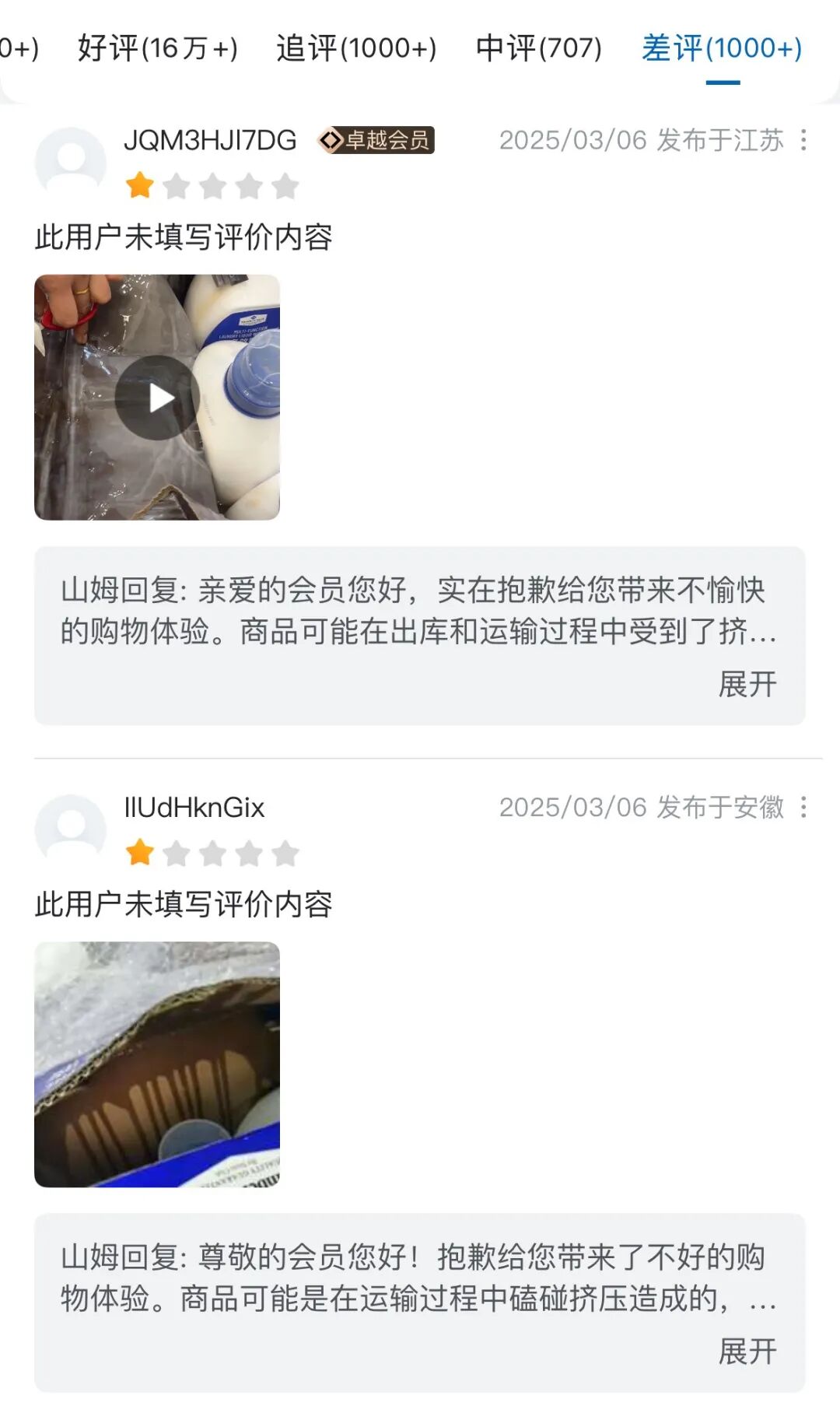The image size is (840, 1420).
Task: Open more options on JQM3HJI7DG's review
Action: (x=803, y=140)
